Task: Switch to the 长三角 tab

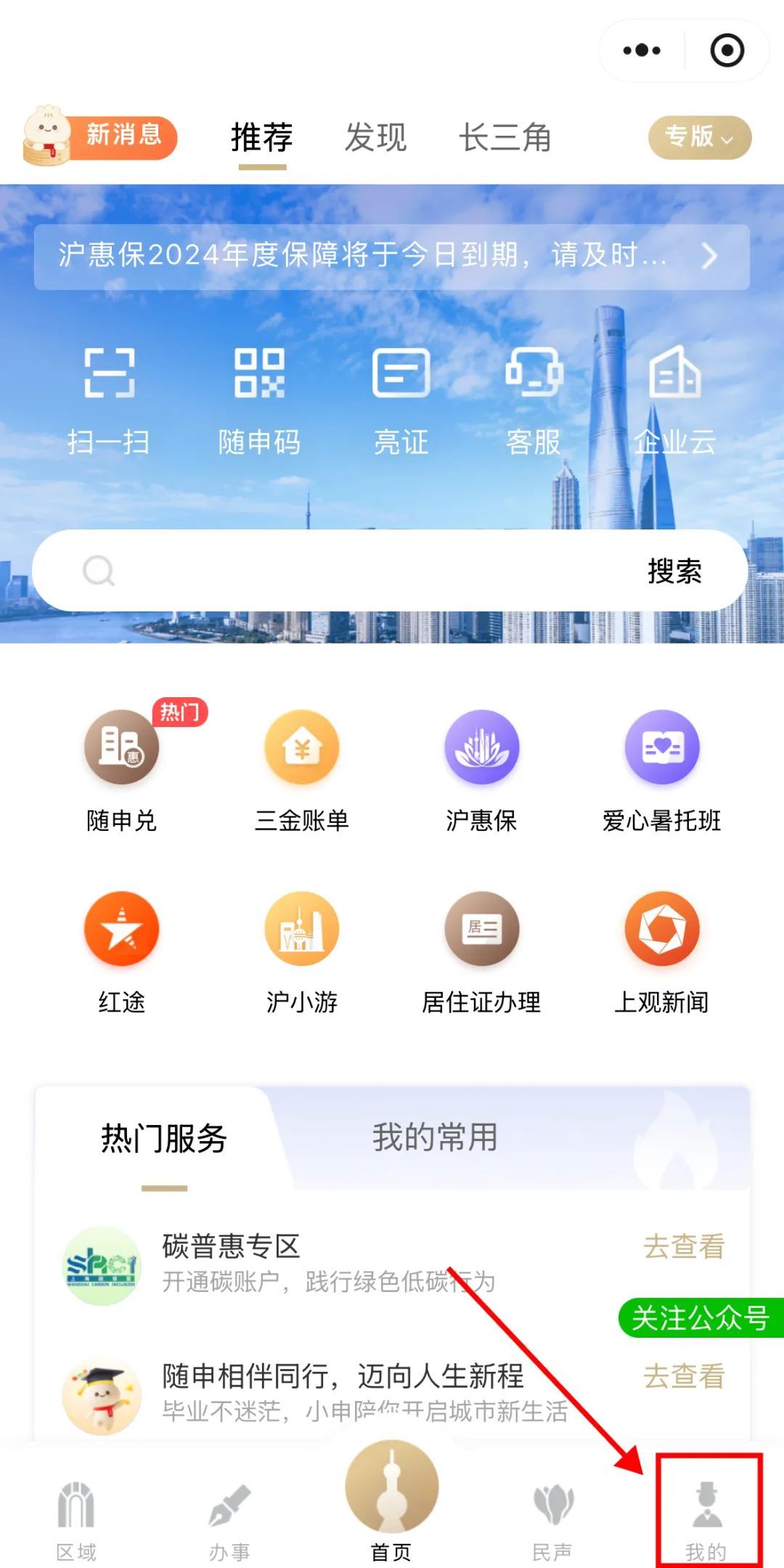Action: (505, 138)
